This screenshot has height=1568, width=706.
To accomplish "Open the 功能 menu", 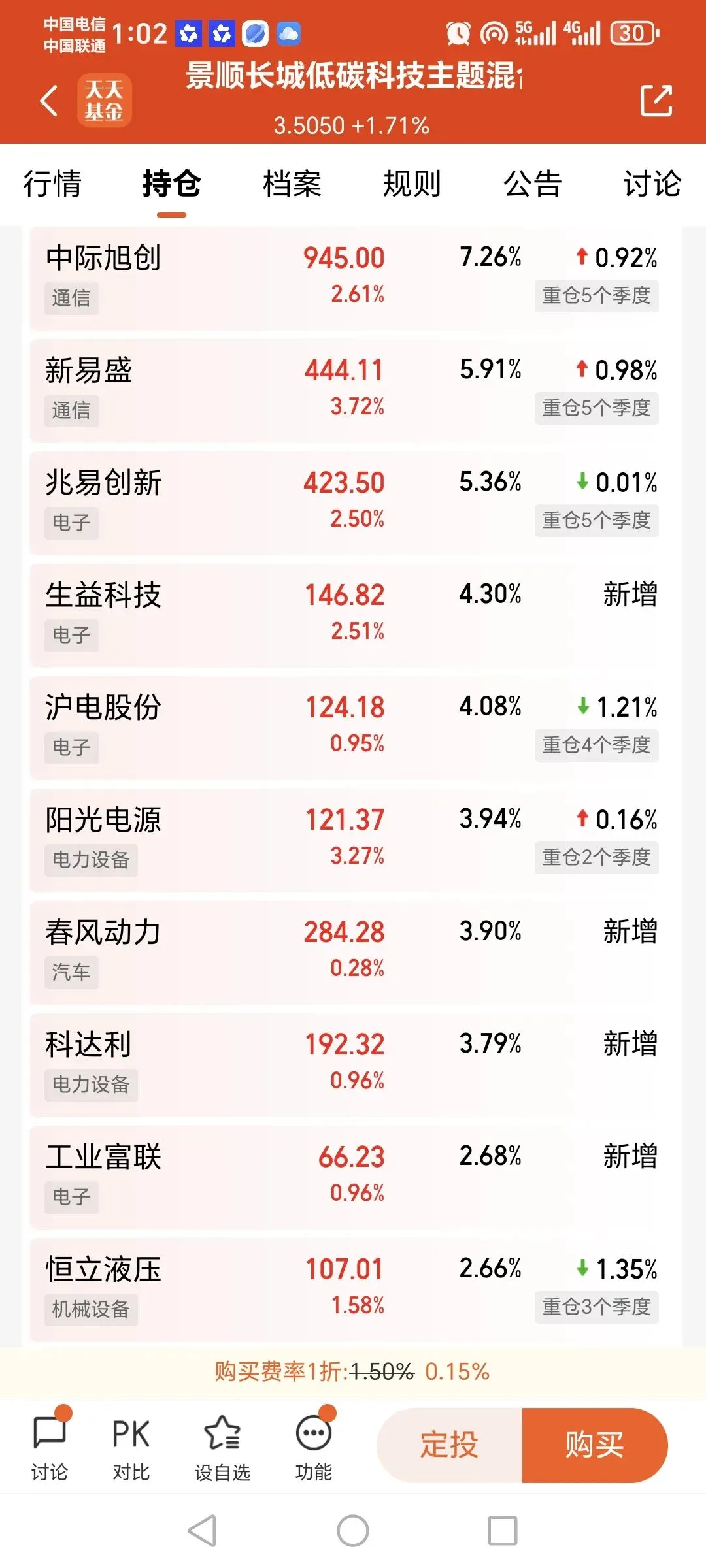I will point(314,1448).
